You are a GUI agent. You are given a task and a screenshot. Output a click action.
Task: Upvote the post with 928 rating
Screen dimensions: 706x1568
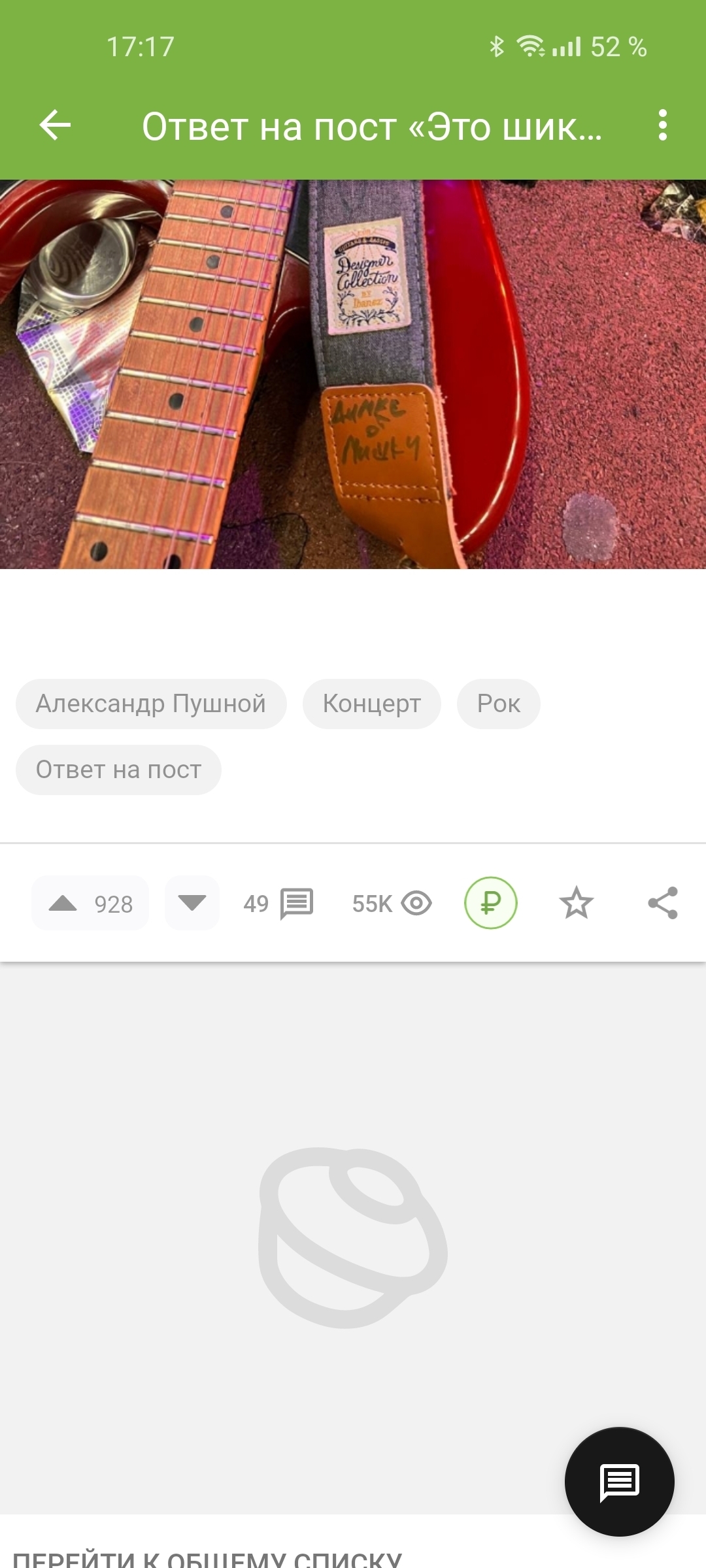(x=90, y=904)
